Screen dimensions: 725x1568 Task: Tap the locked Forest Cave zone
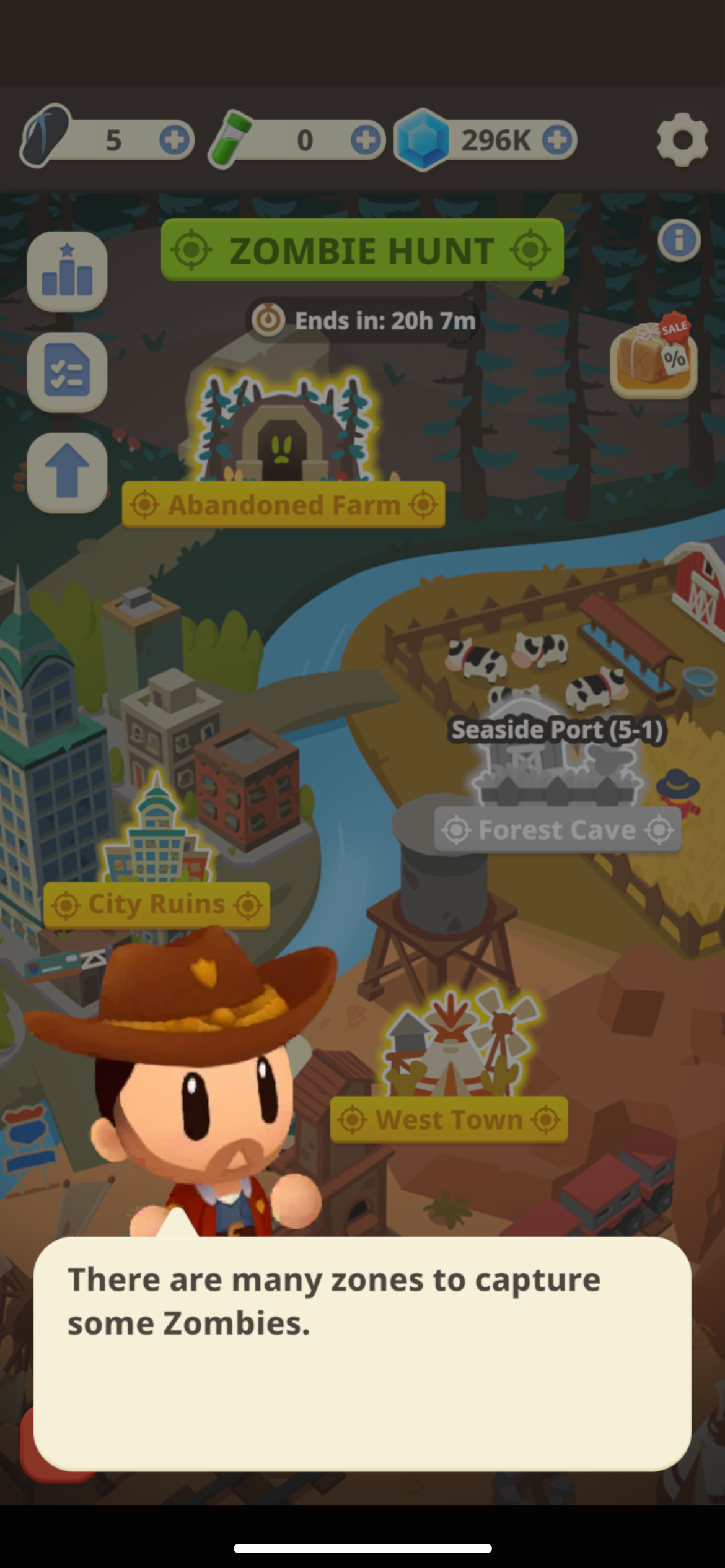pos(557,830)
